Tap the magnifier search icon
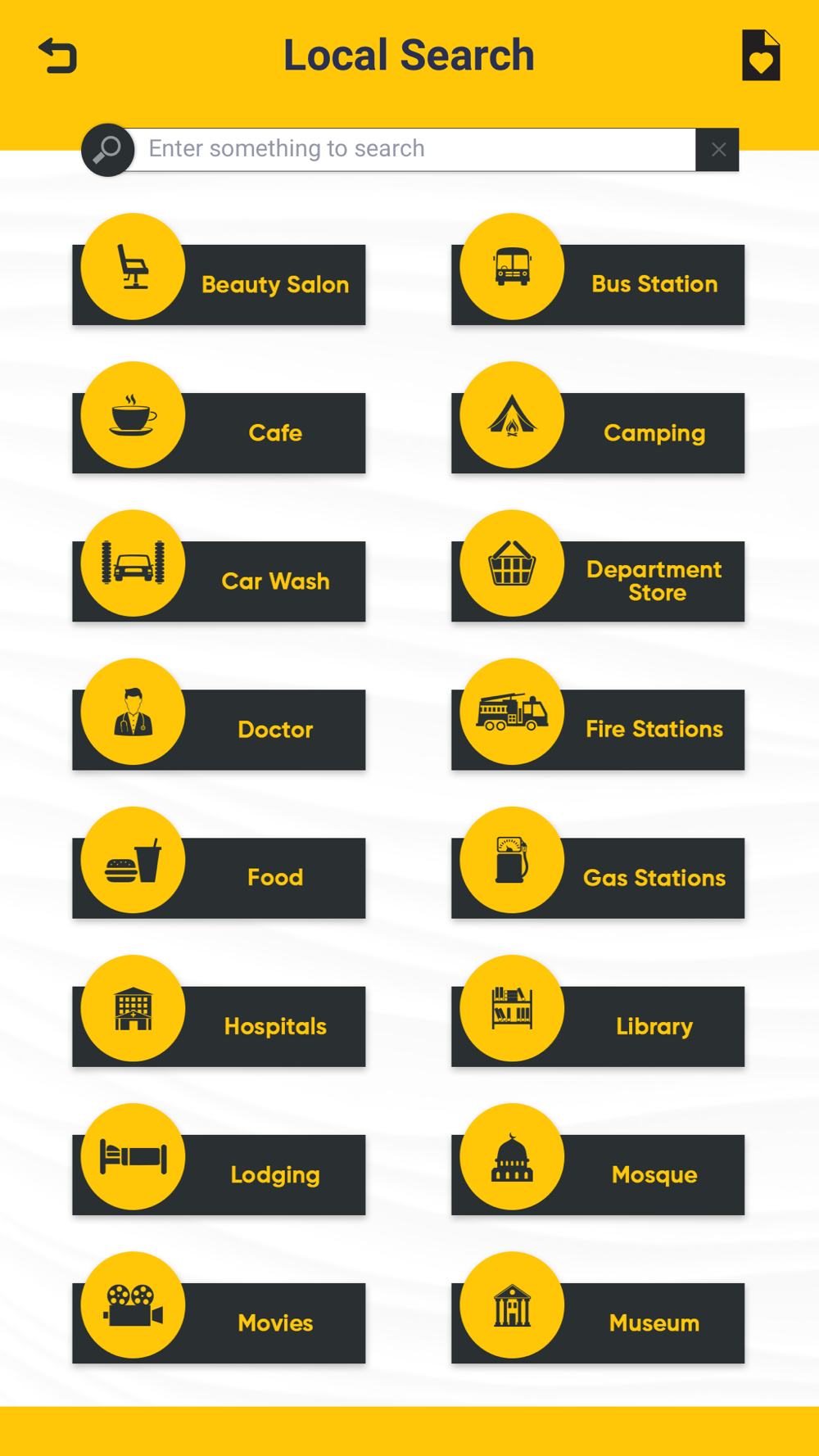The image size is (819, 1456). [x=107, y=150]
